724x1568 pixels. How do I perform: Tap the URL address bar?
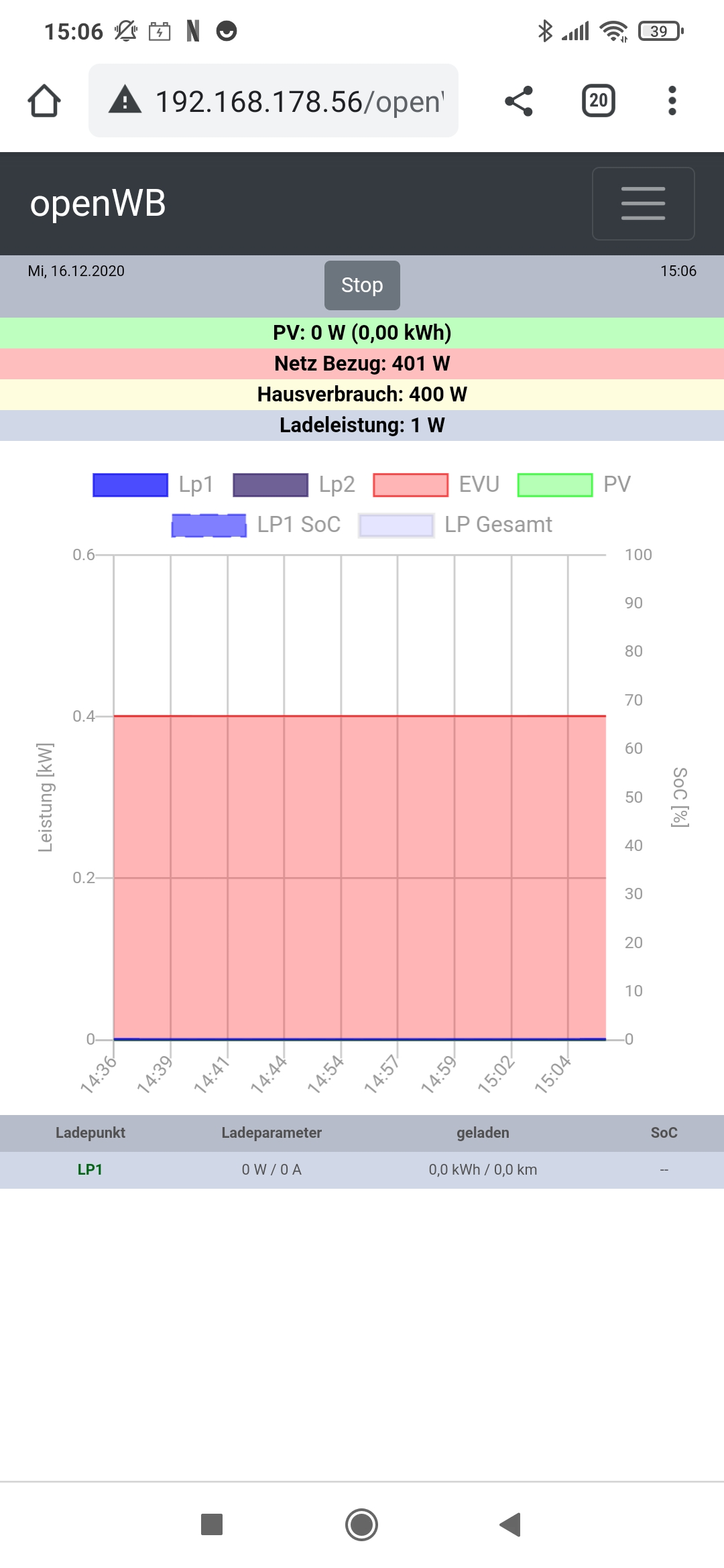[274, 101]
